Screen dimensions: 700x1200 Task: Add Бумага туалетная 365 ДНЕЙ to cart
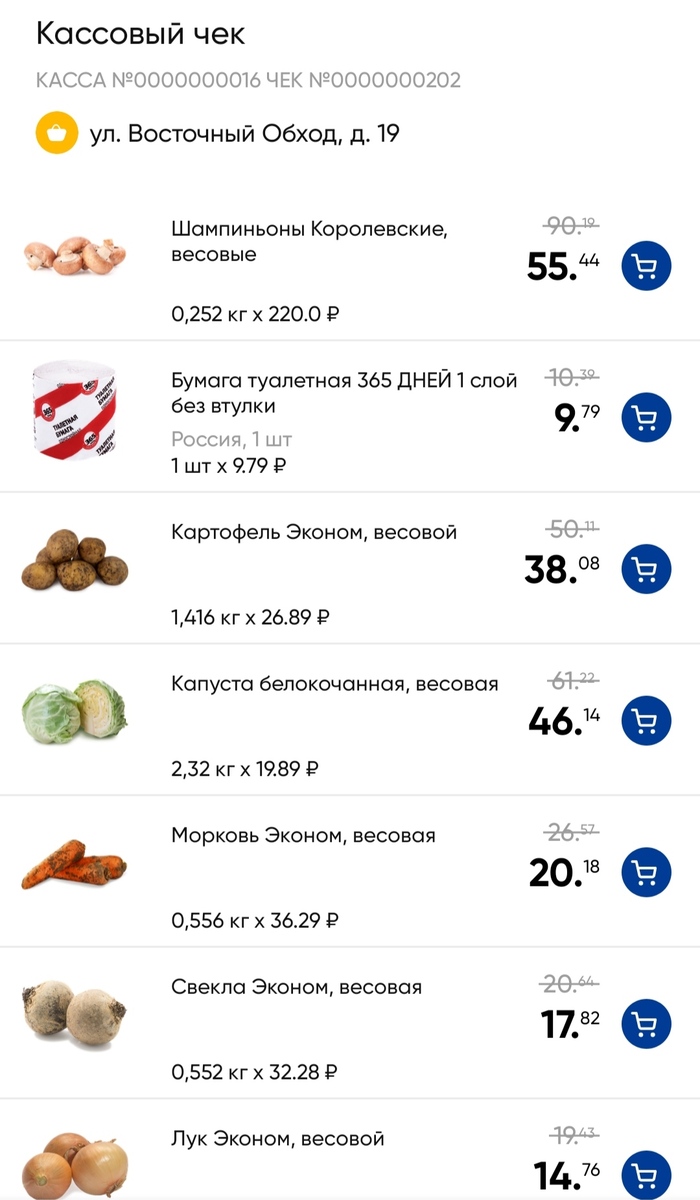(x=646, y=418)
